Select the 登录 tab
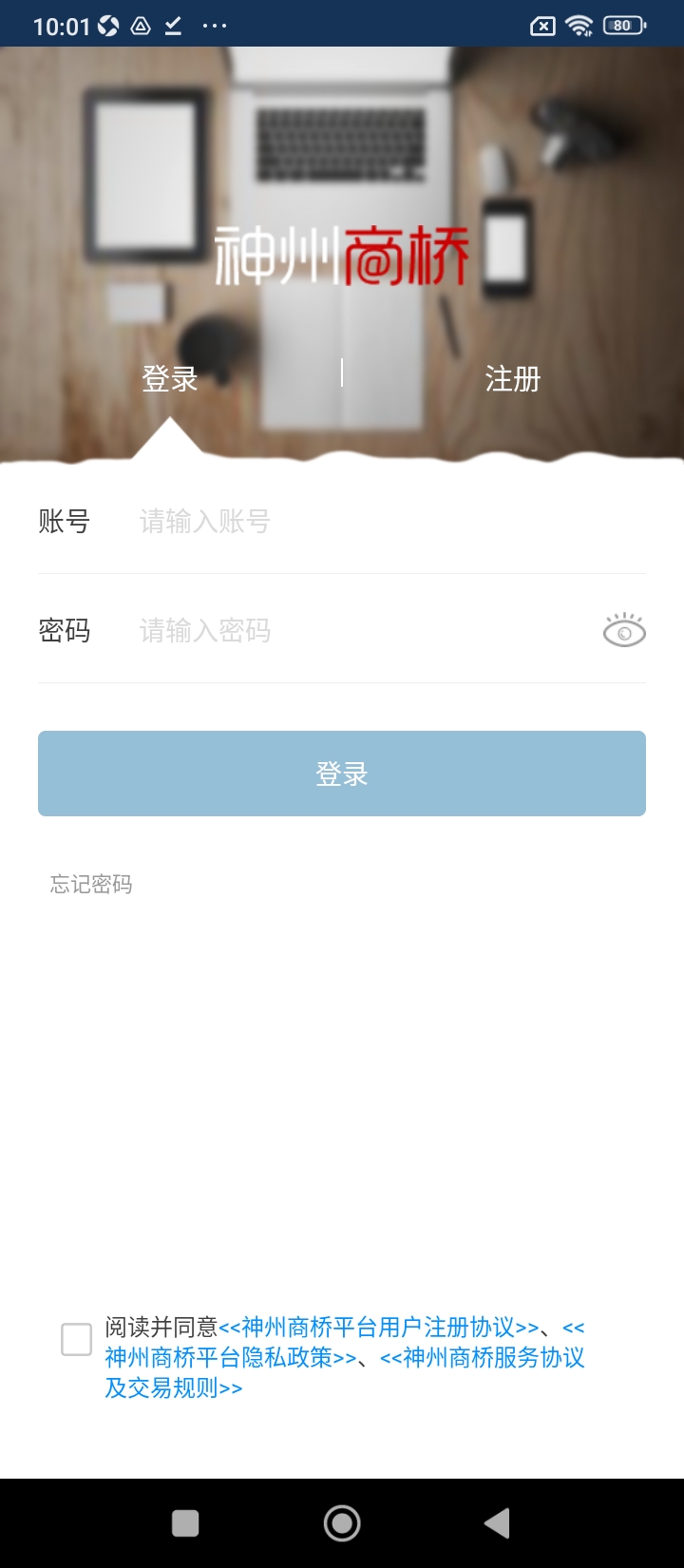 click(x=170, y=379)
